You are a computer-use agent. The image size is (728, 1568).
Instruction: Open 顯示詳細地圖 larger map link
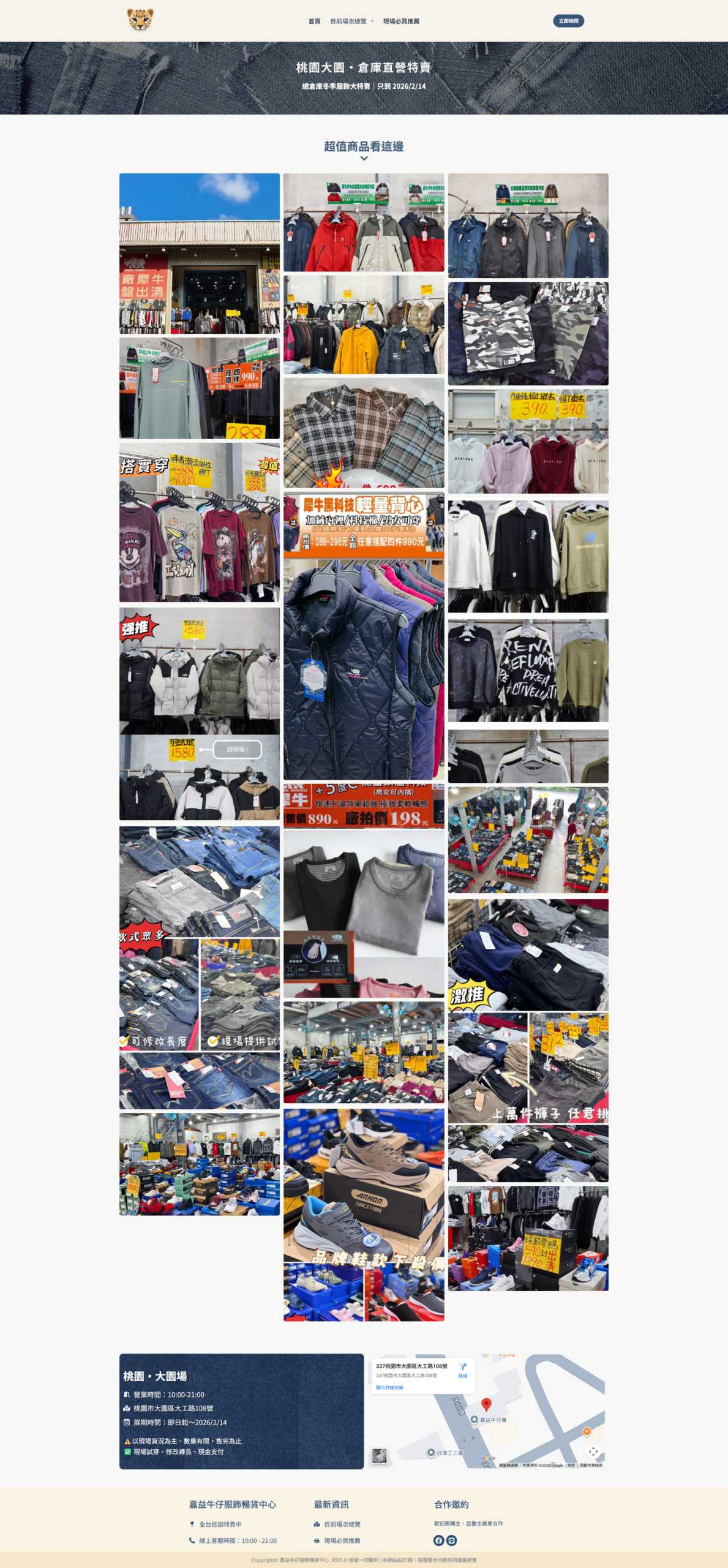tap(389, 1387)
